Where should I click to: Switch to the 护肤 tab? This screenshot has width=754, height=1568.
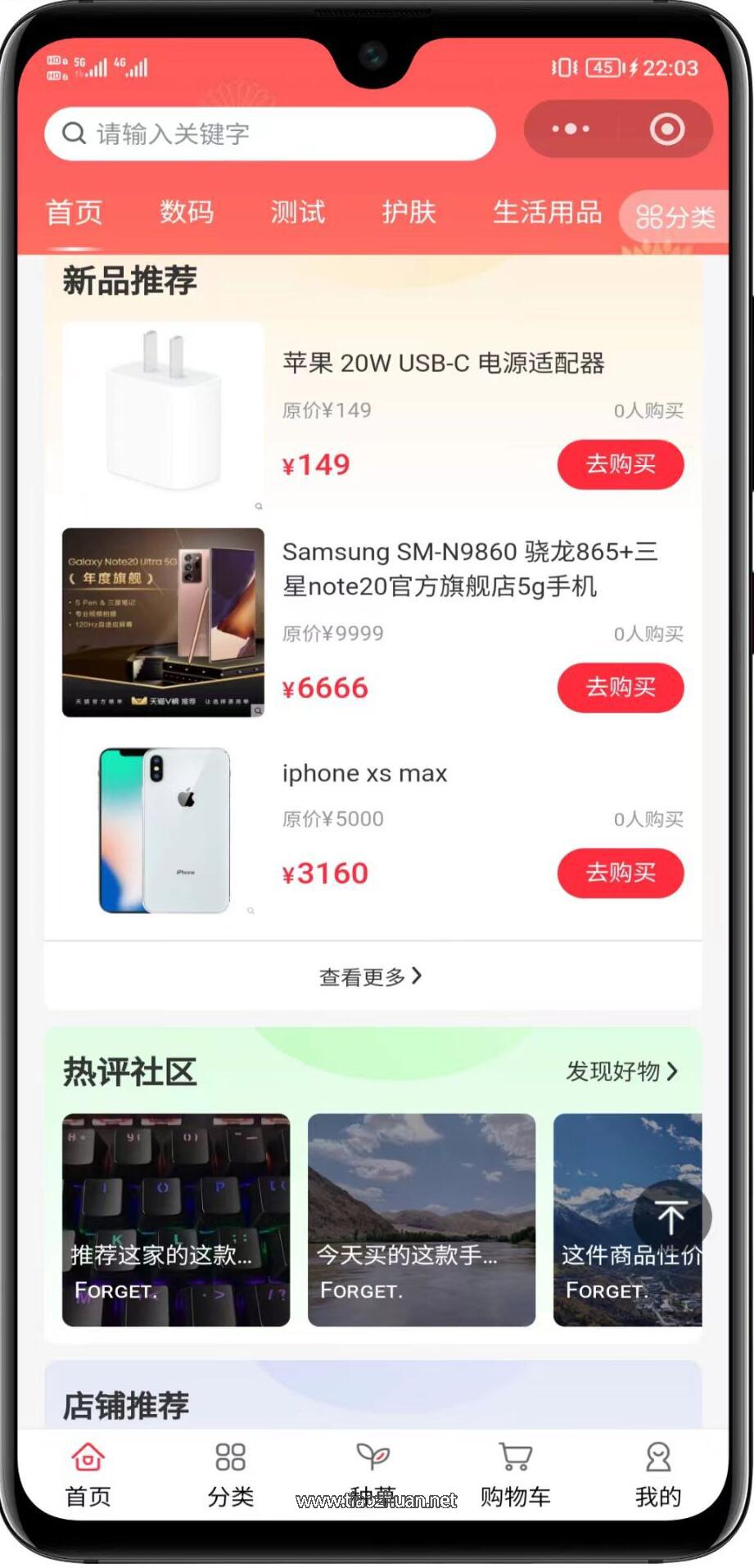(409, 212)
